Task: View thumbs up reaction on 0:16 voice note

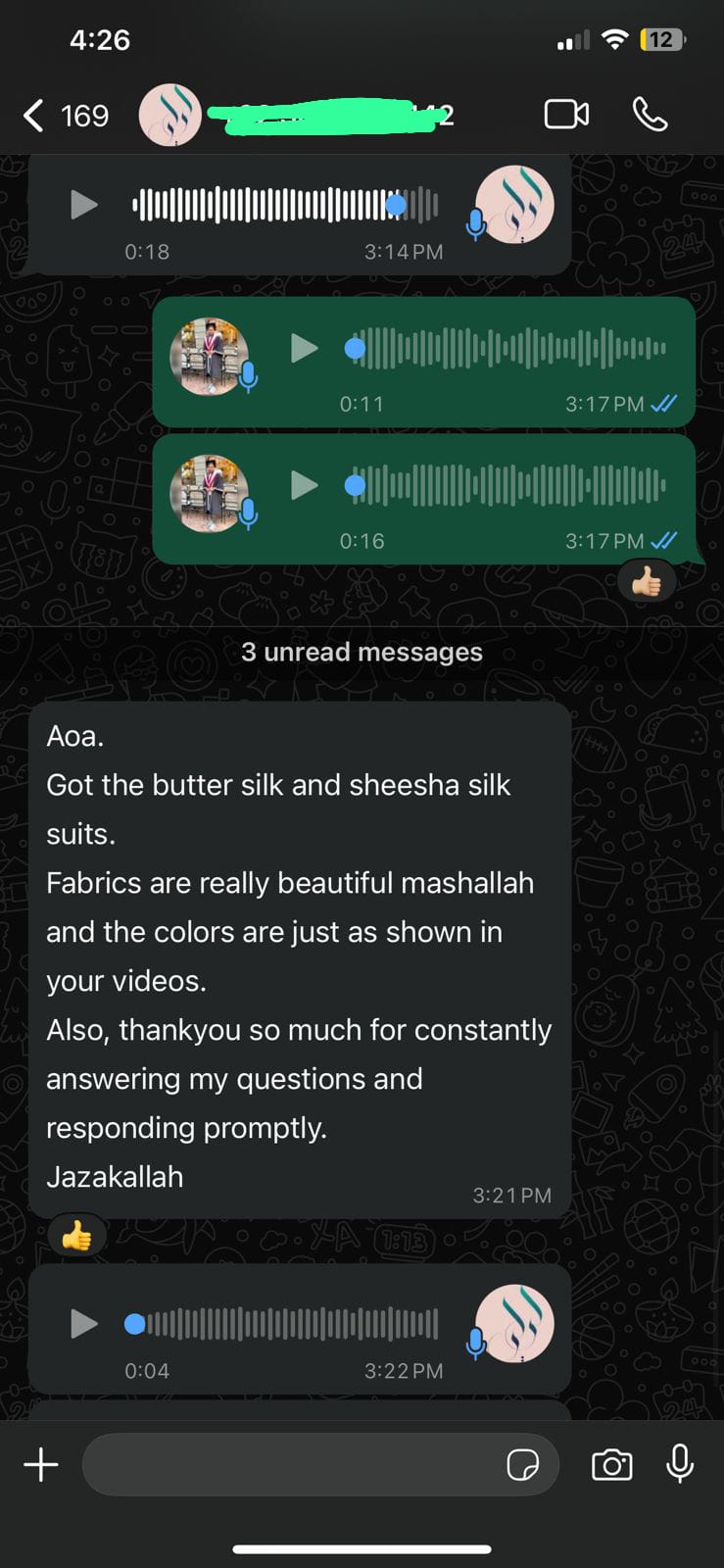Action: [x=647, y=583]
